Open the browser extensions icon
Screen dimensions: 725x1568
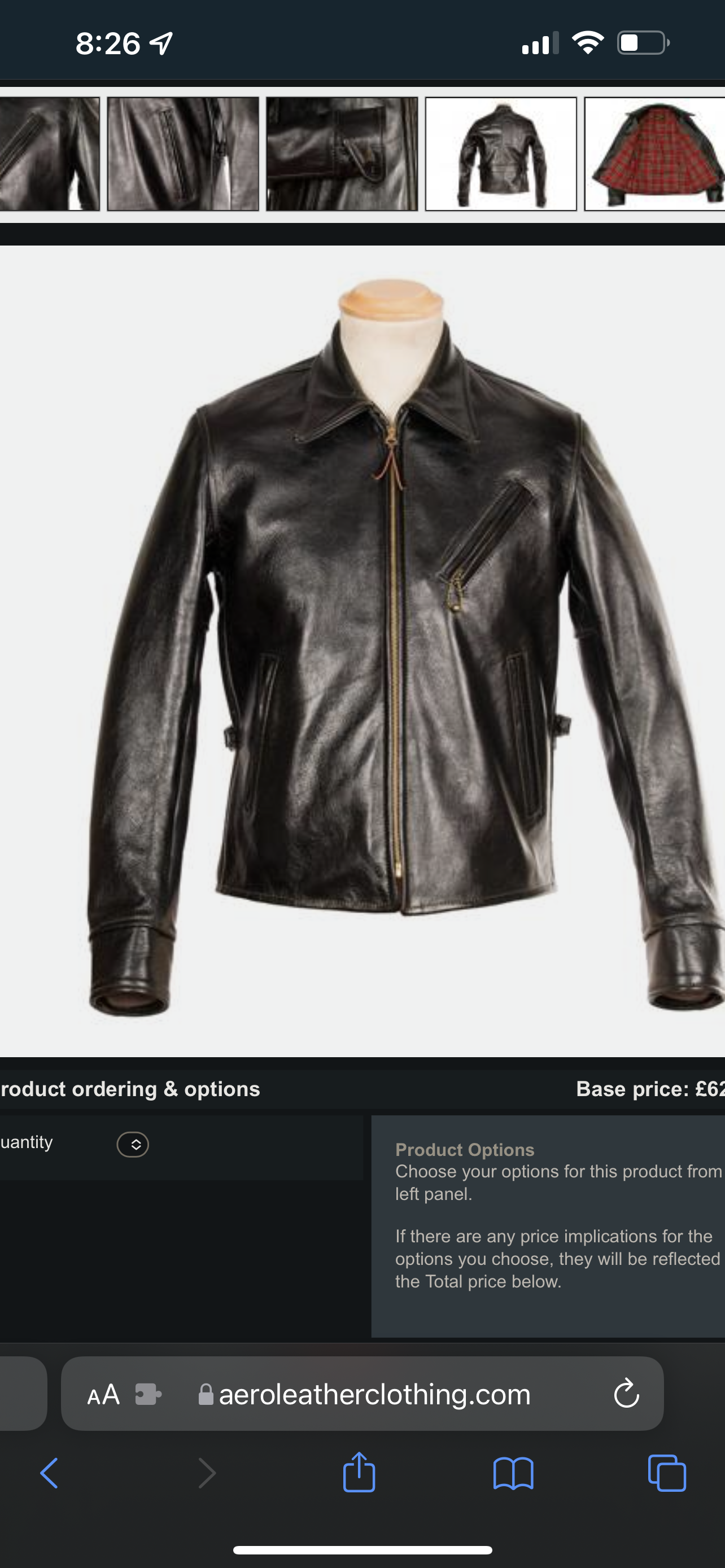148,1394
